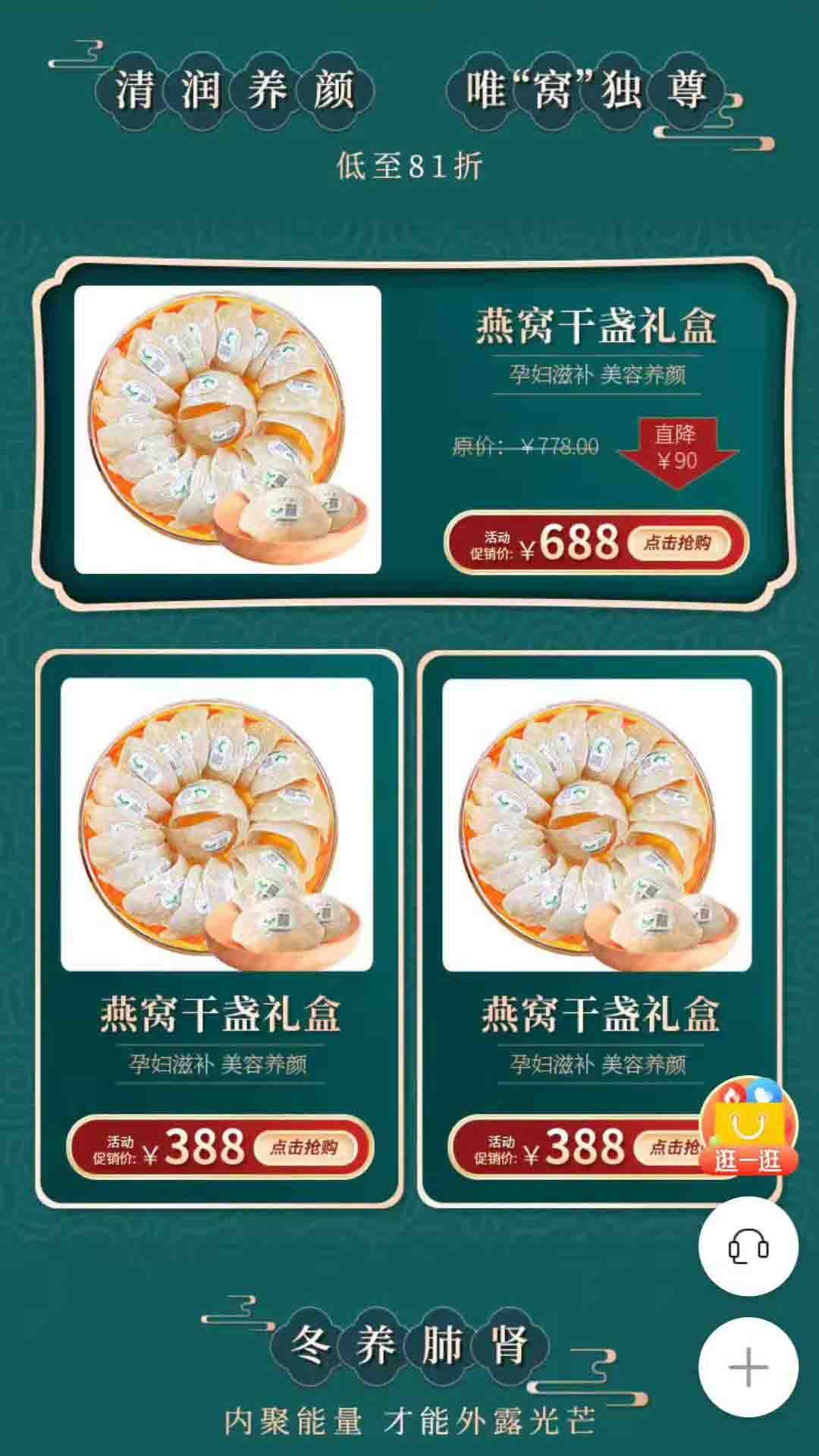Tap 点击抢购 on the ¥688 offer
The image size is (819, 1456).
677,543
